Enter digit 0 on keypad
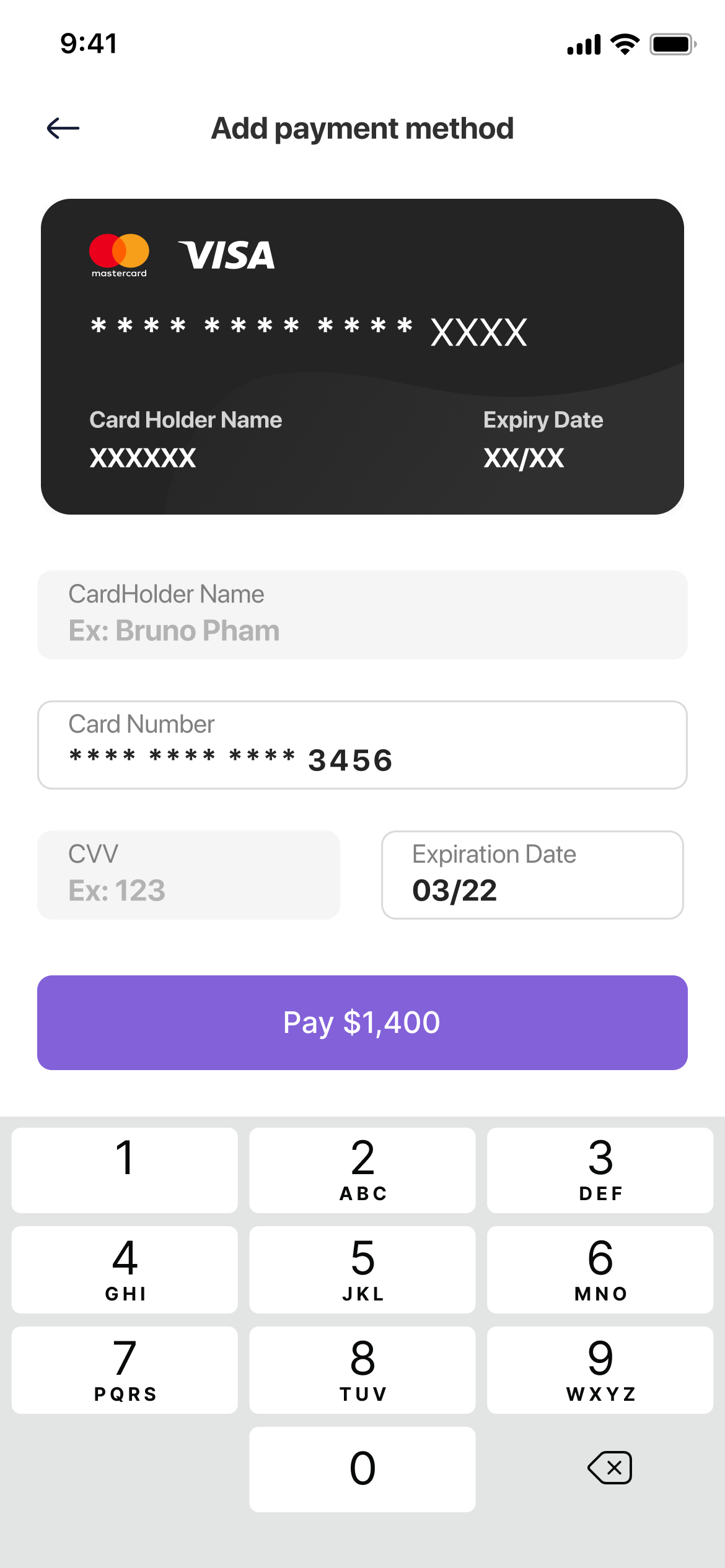 click(362, 1469)
